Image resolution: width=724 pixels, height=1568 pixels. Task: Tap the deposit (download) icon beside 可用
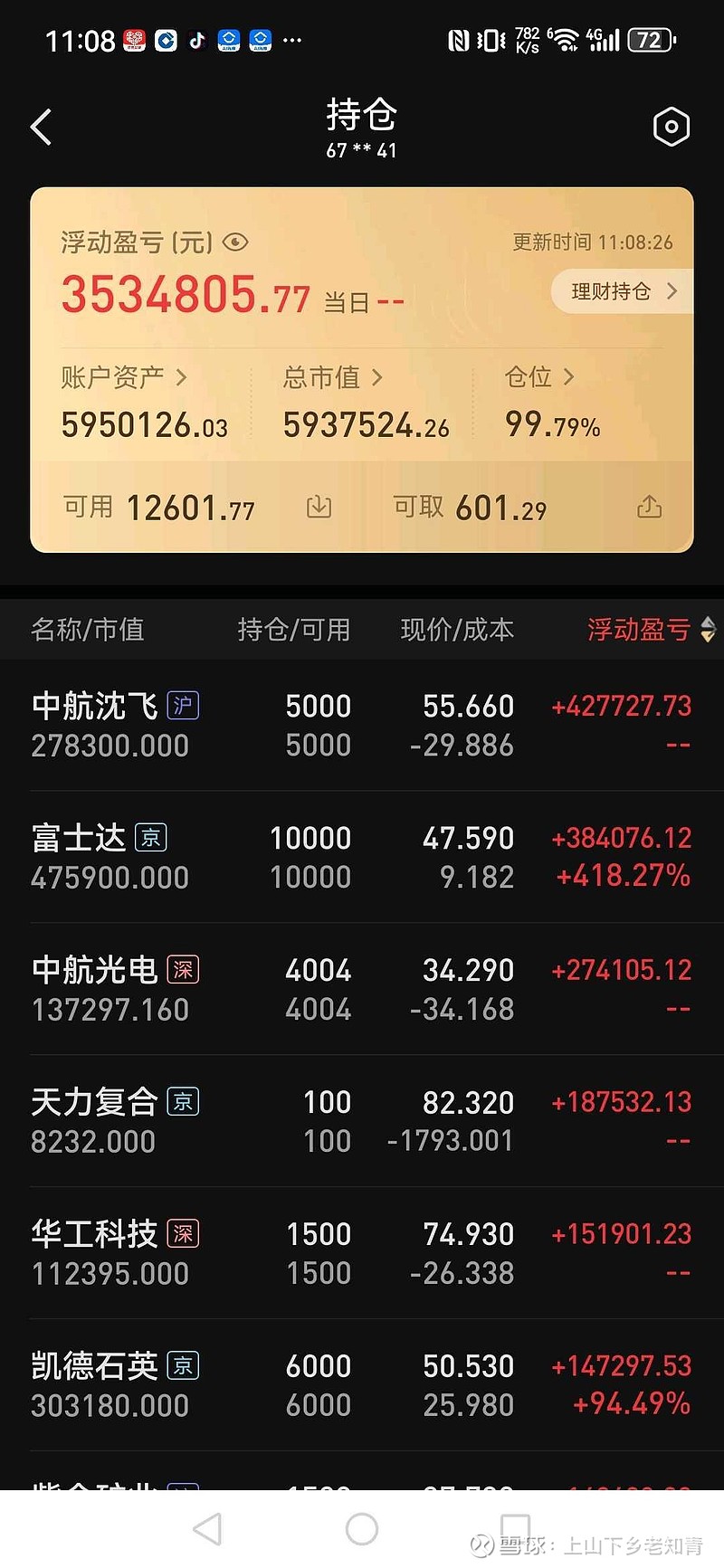[319, 507]
